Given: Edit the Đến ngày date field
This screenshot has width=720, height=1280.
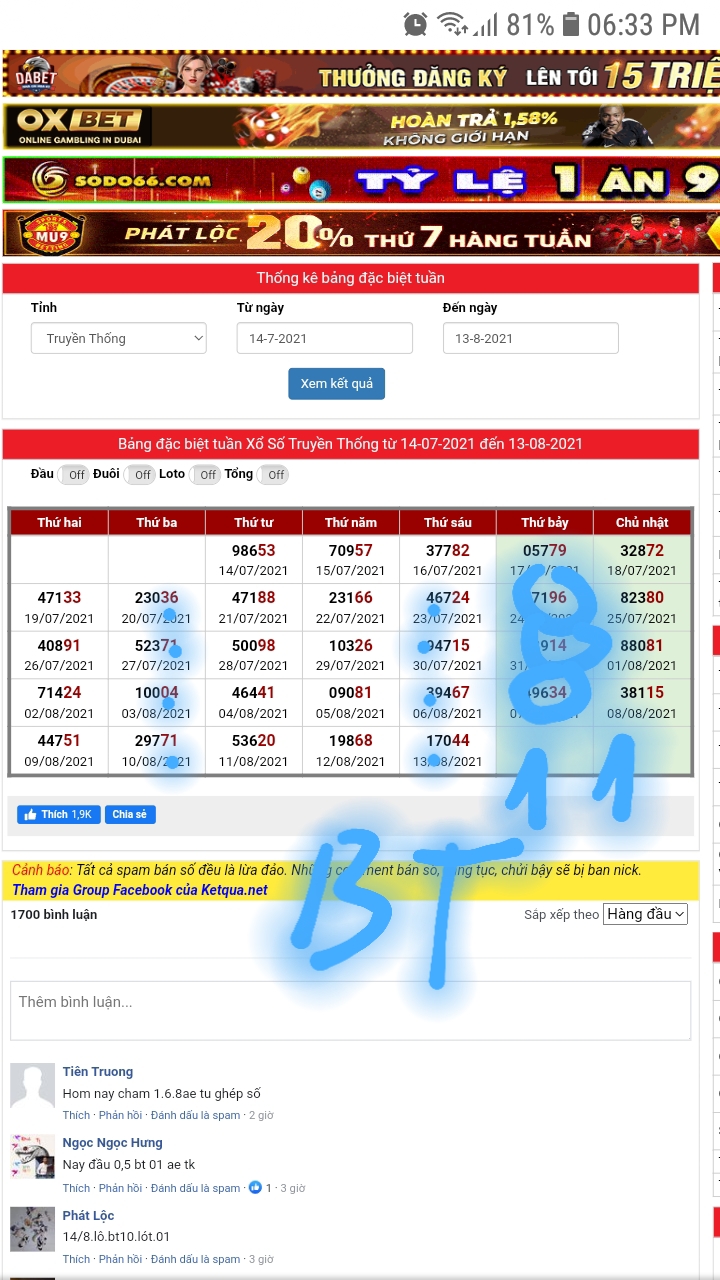Looking at the screenshot, I should [530, 338].
